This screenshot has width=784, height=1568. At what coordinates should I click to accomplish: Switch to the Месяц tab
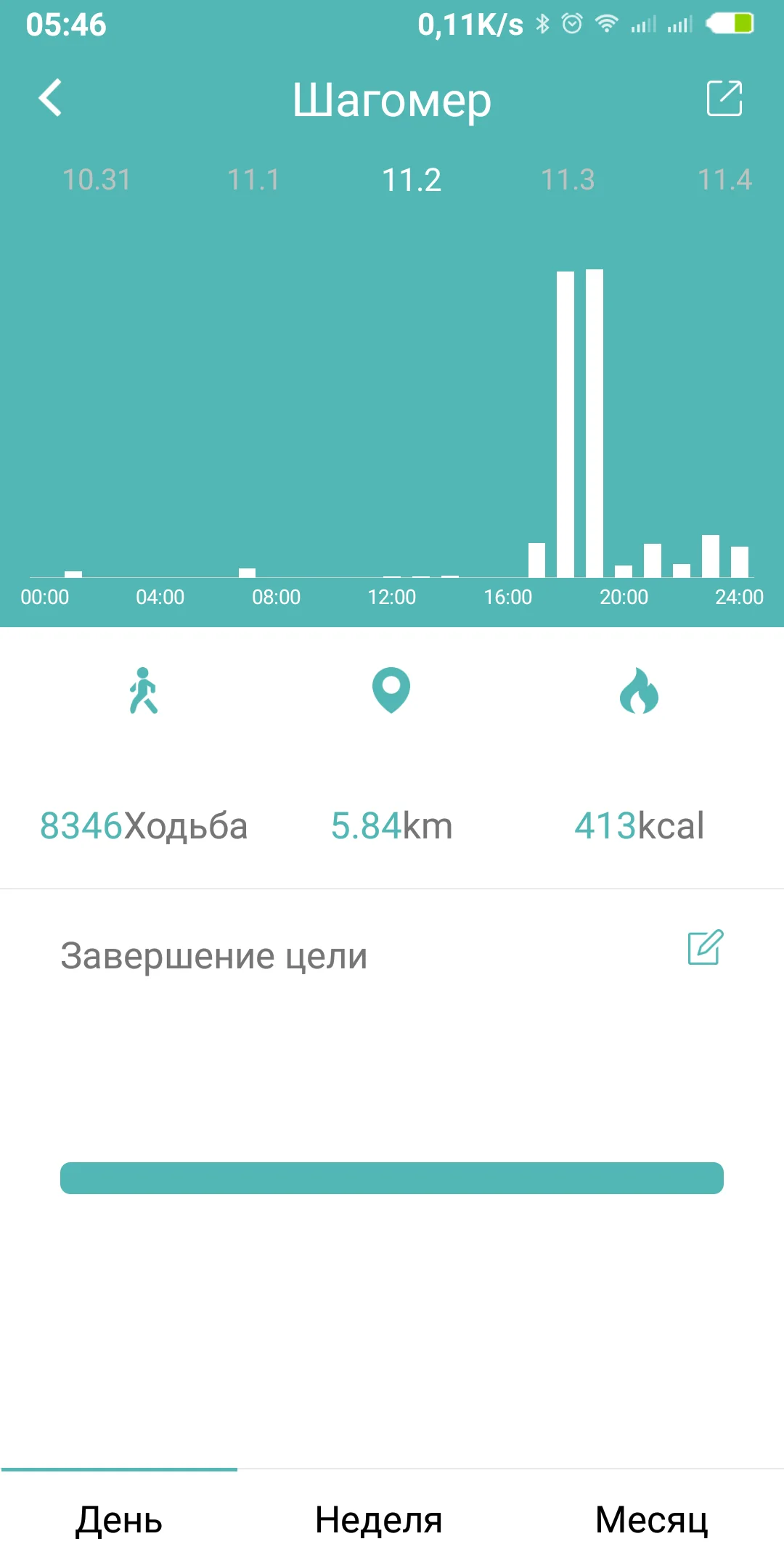pyautogui.click(x=651, y=1519)
